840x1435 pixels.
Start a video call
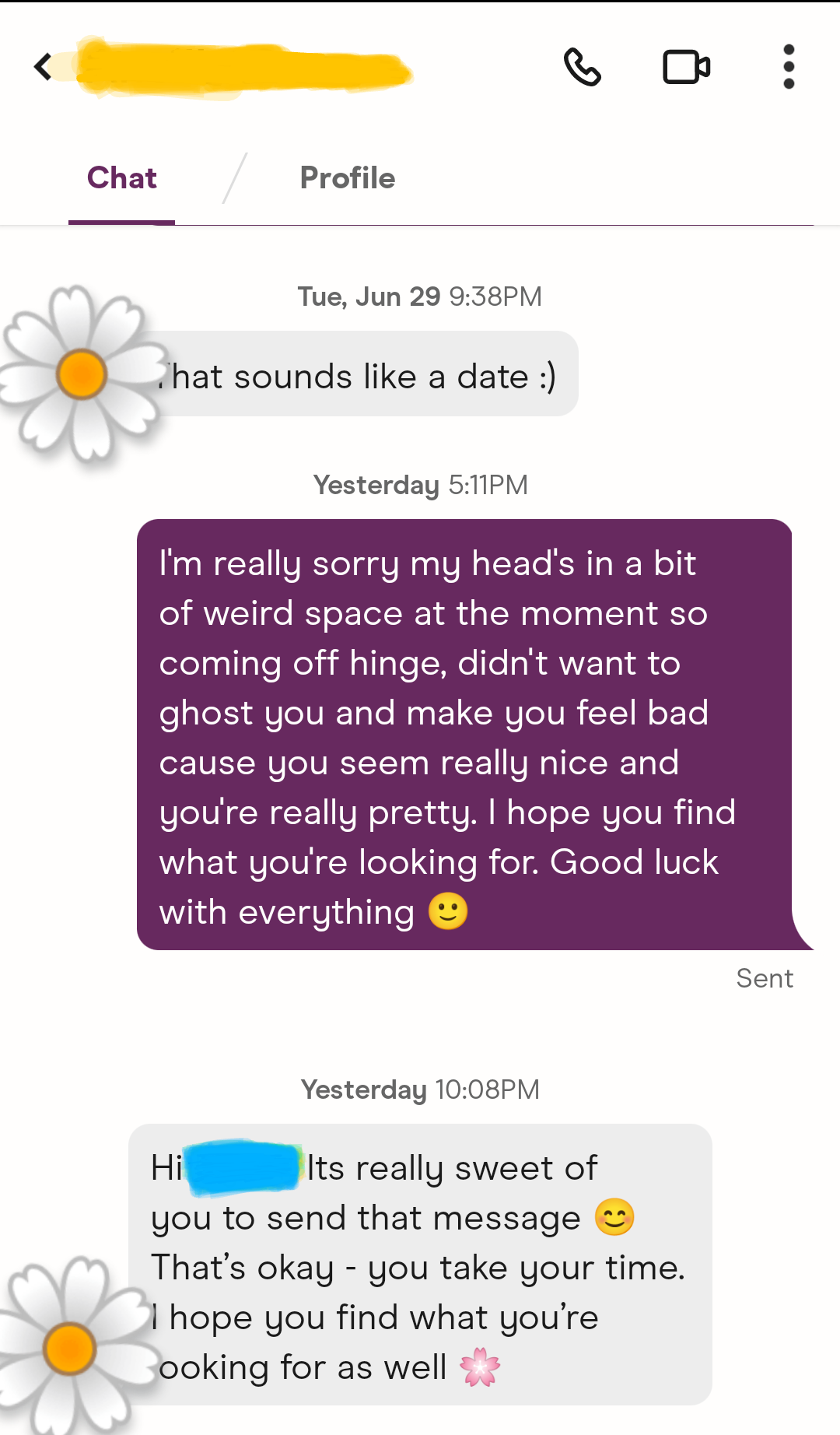[x=686, y=67]
